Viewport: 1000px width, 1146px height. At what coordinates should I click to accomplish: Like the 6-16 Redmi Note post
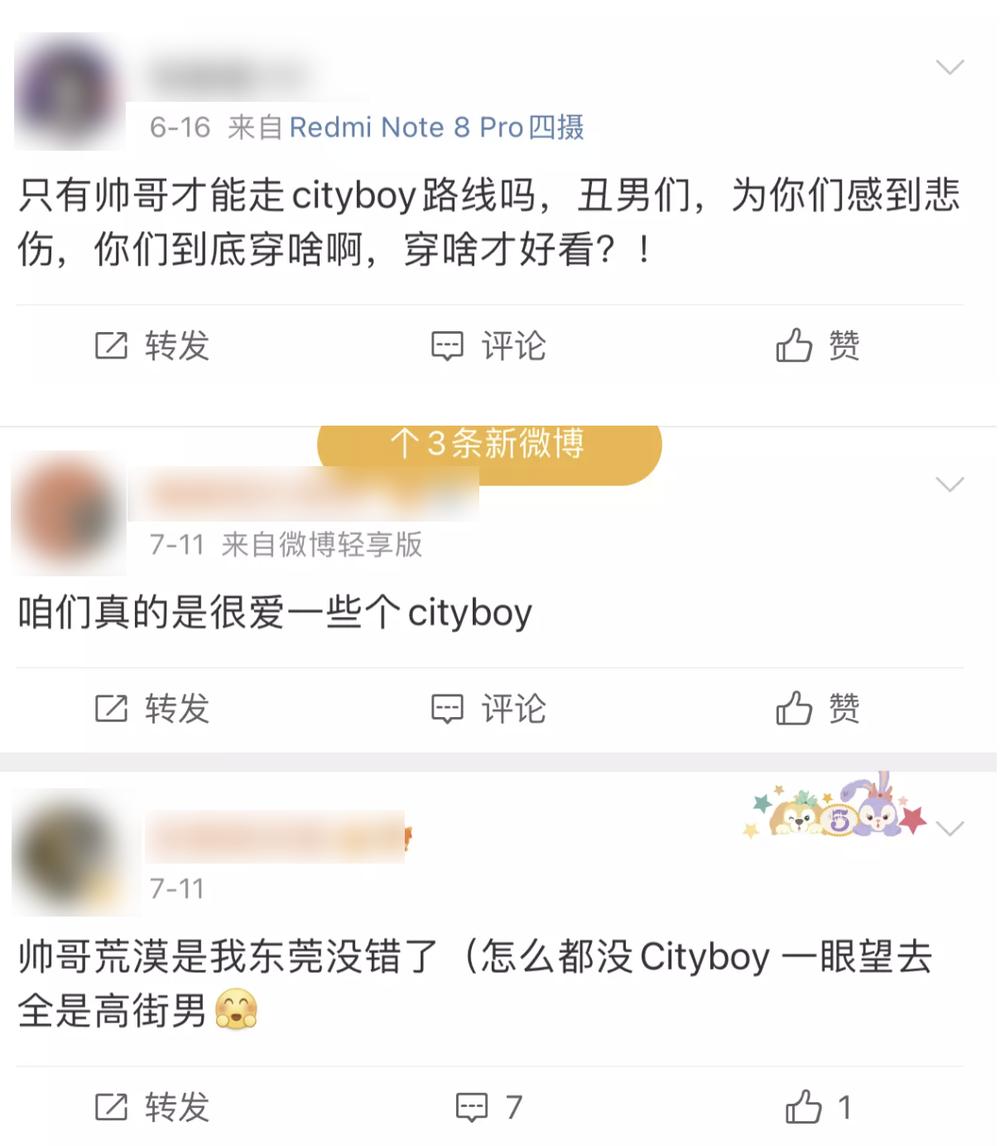click(x=817, y=346)
